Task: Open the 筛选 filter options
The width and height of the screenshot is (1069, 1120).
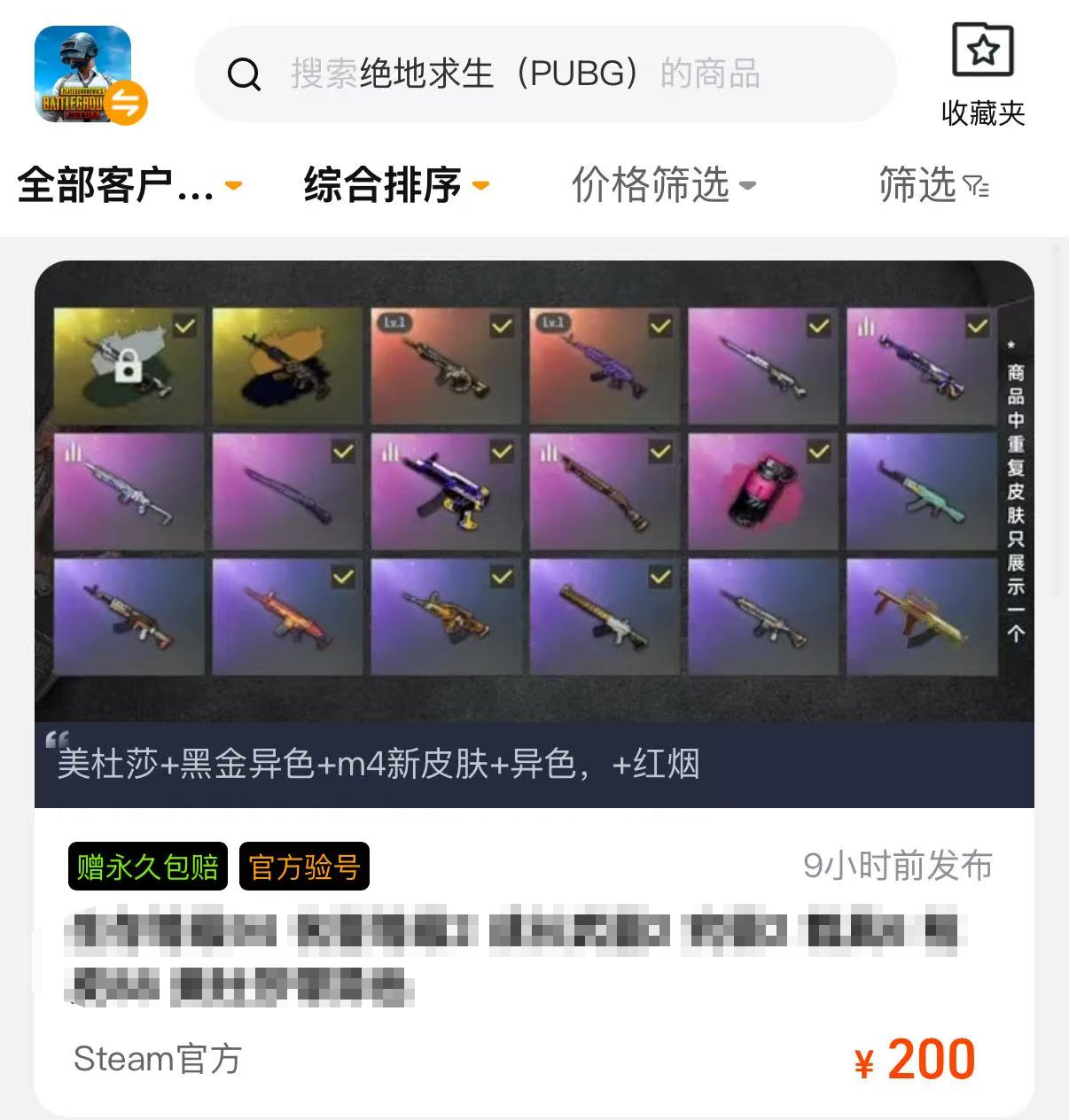Action: 932,185
